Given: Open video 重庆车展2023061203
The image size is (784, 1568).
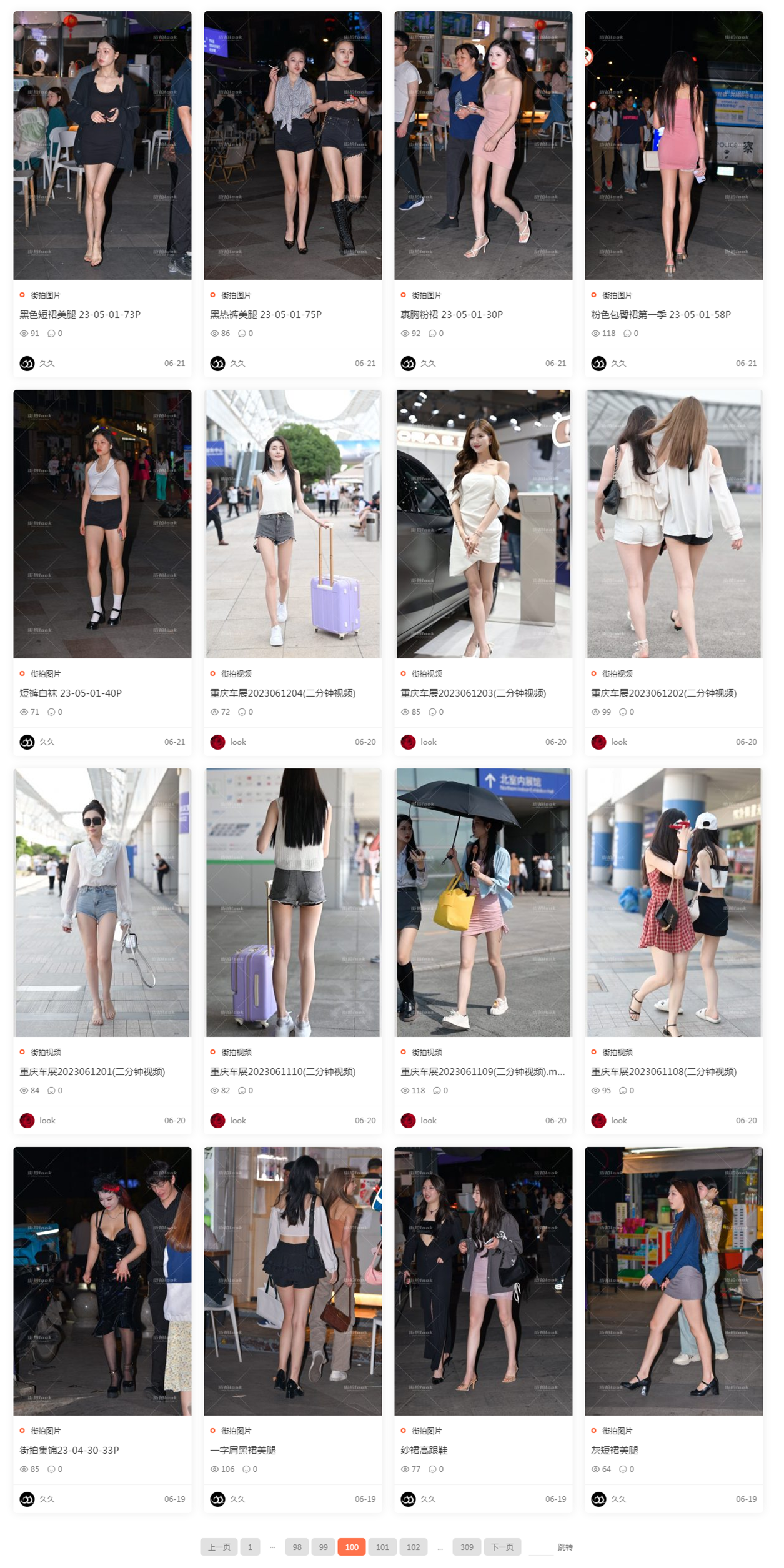Looking at the screenshot, I should [x=473, y=693].
